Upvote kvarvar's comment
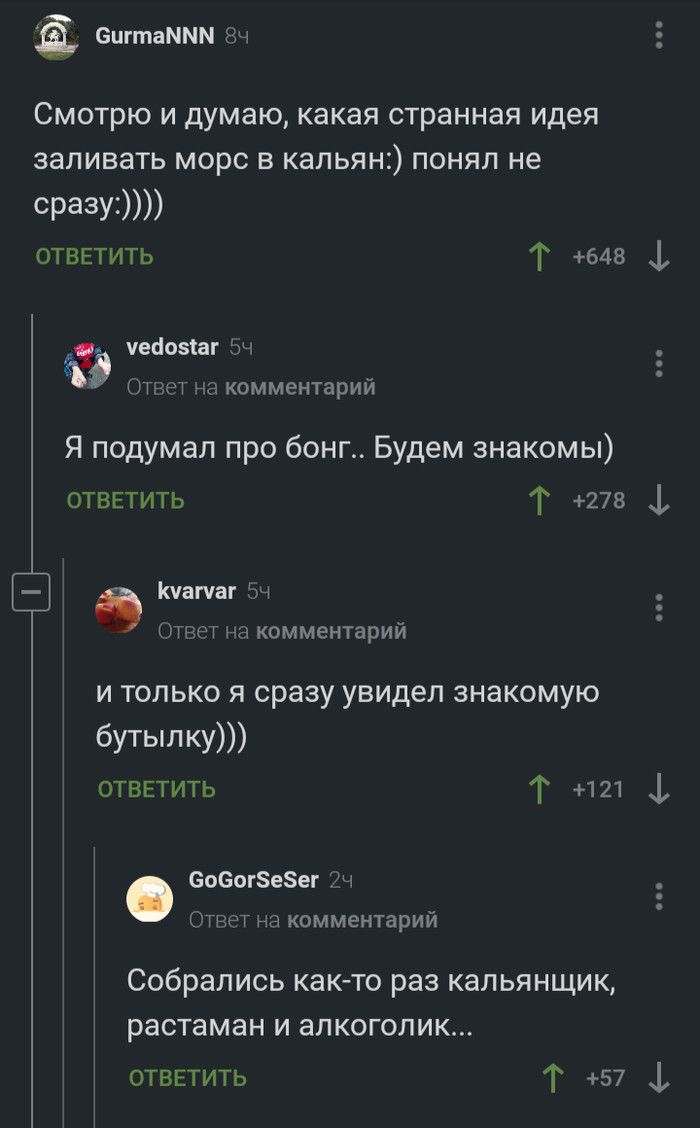The image size is (700, 1128). click(x=539, y=789)
